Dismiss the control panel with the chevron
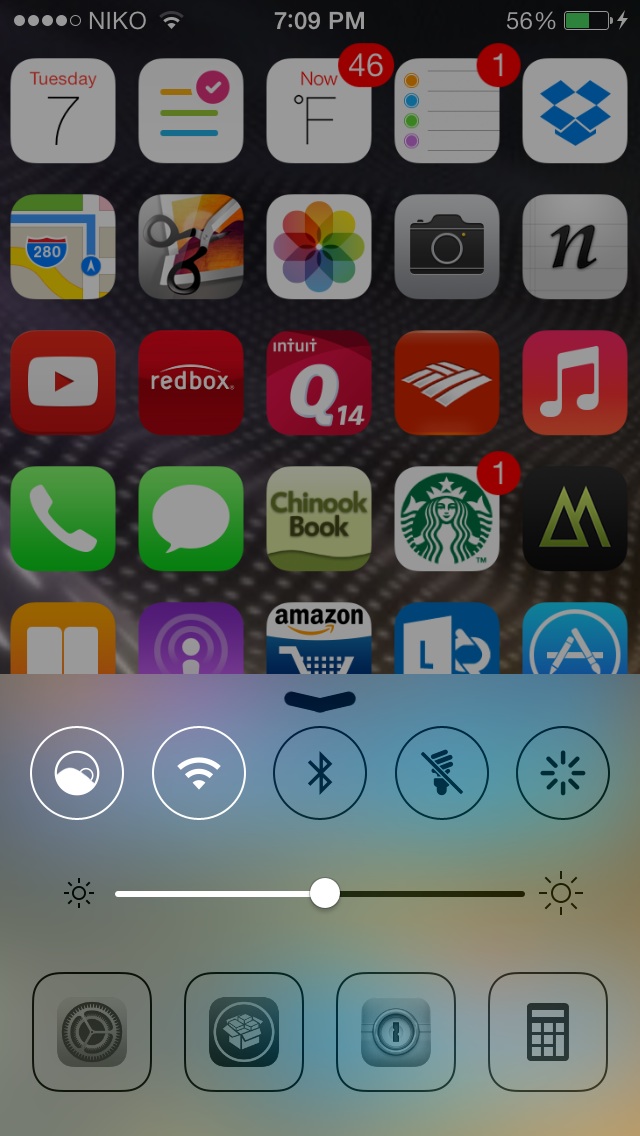 click(320, 701)
